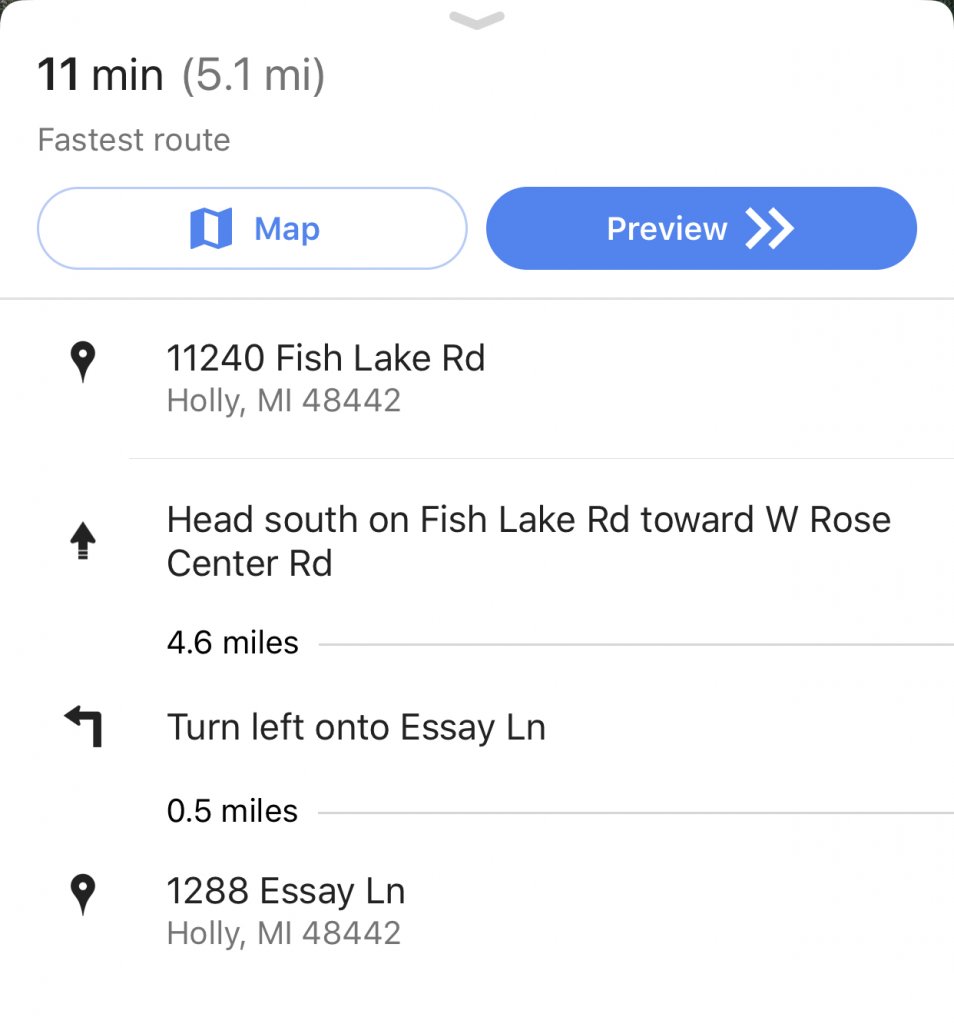Open the Head south on Fish Lake Rd step

pos(528,541)
